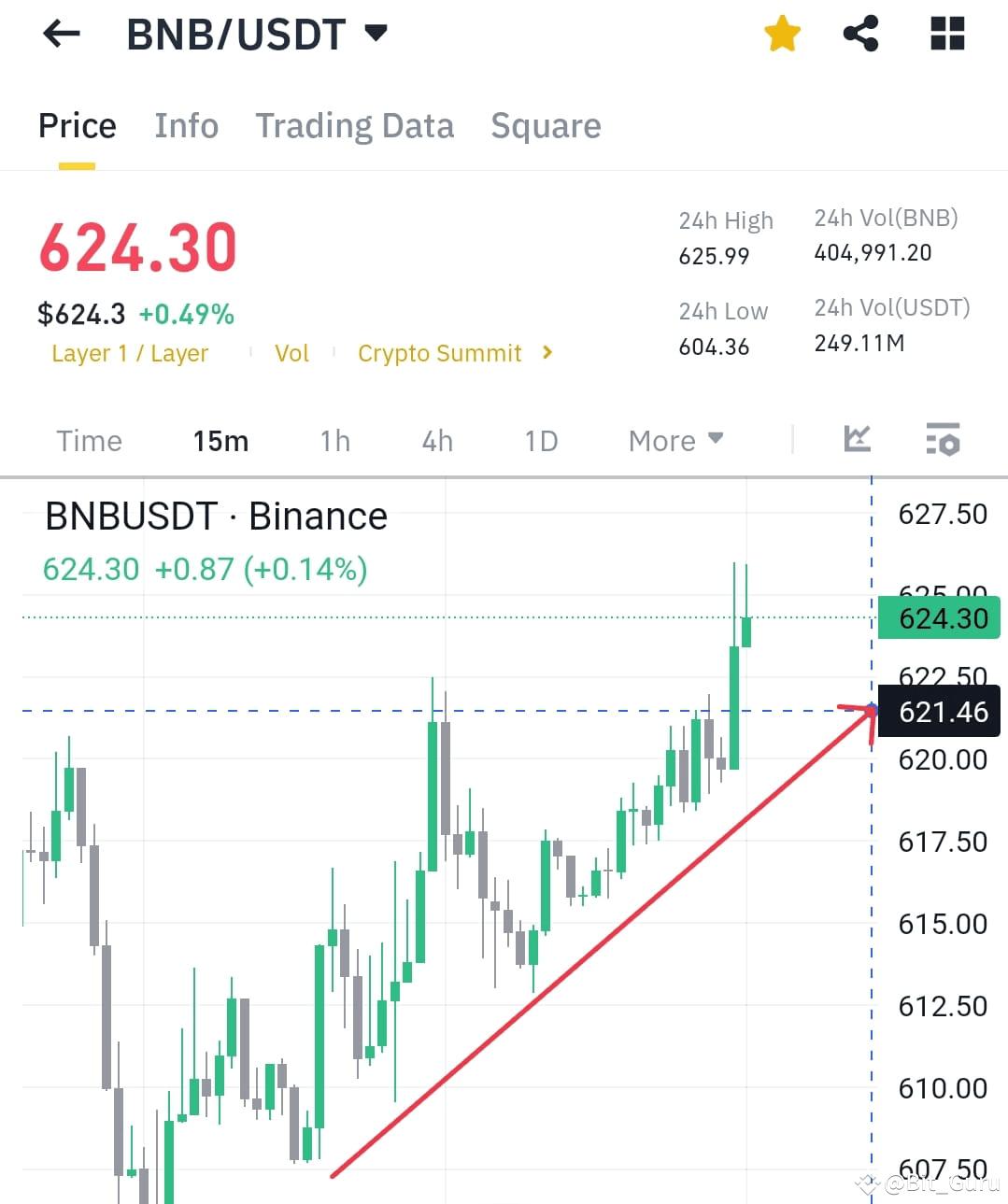Open the markets grid icon top right
Screen dimensions: 1008x1204
946,34
